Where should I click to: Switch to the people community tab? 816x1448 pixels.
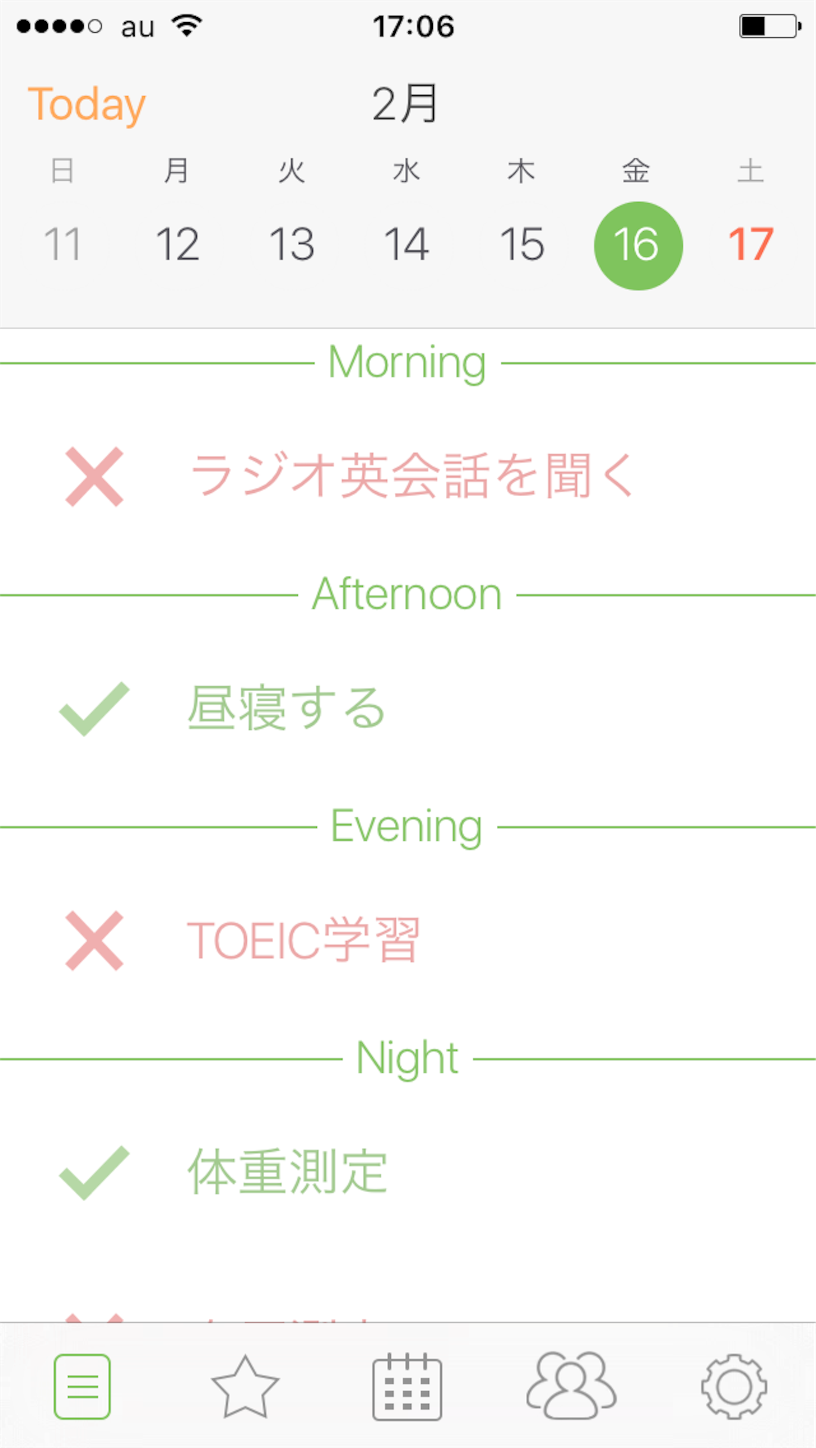click(571, 1387)
